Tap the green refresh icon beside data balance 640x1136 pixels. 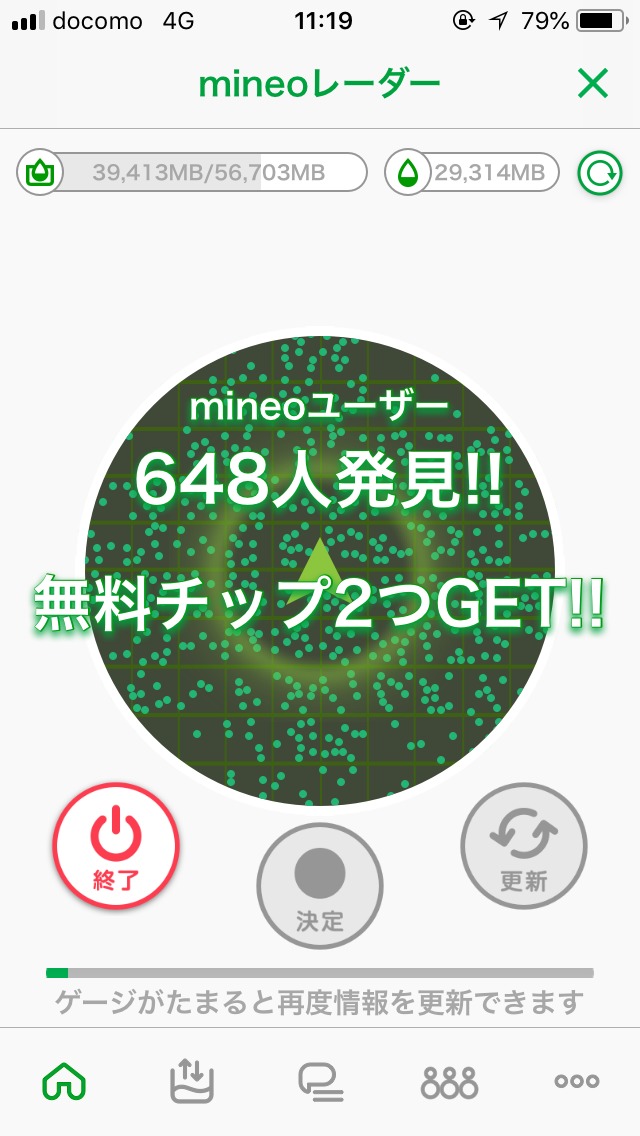click(599, 174)
